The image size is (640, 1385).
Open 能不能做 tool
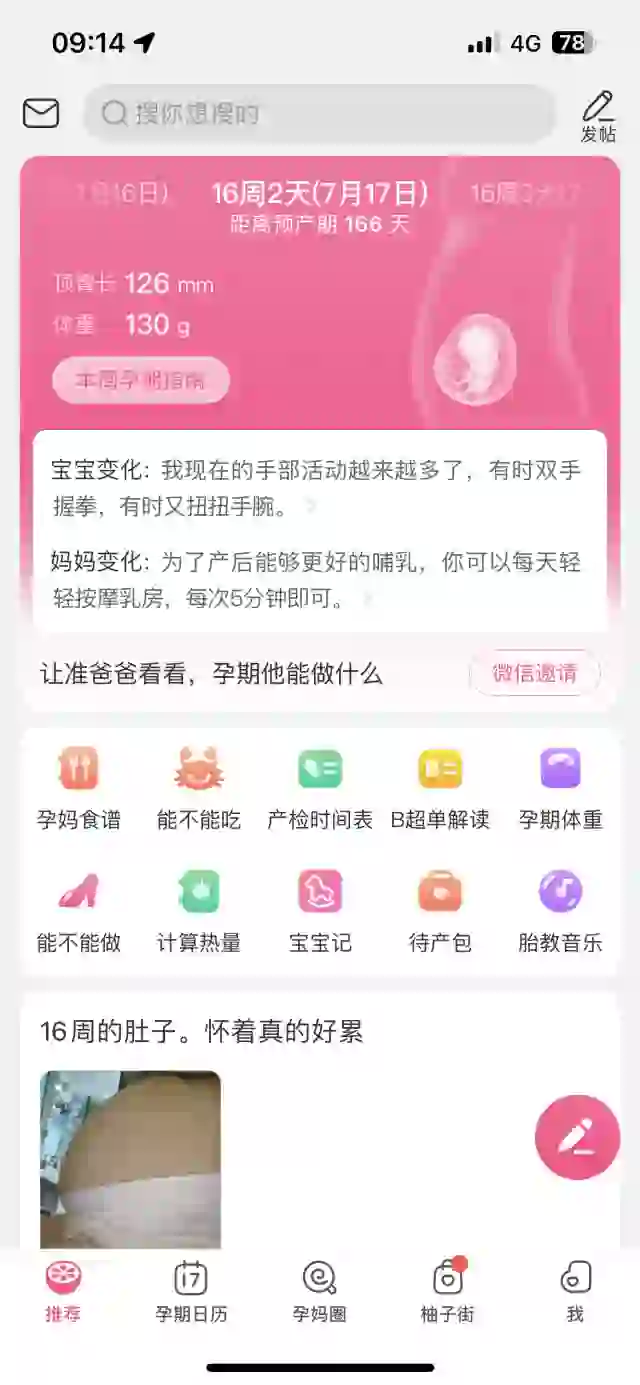(x=79, y=912)
